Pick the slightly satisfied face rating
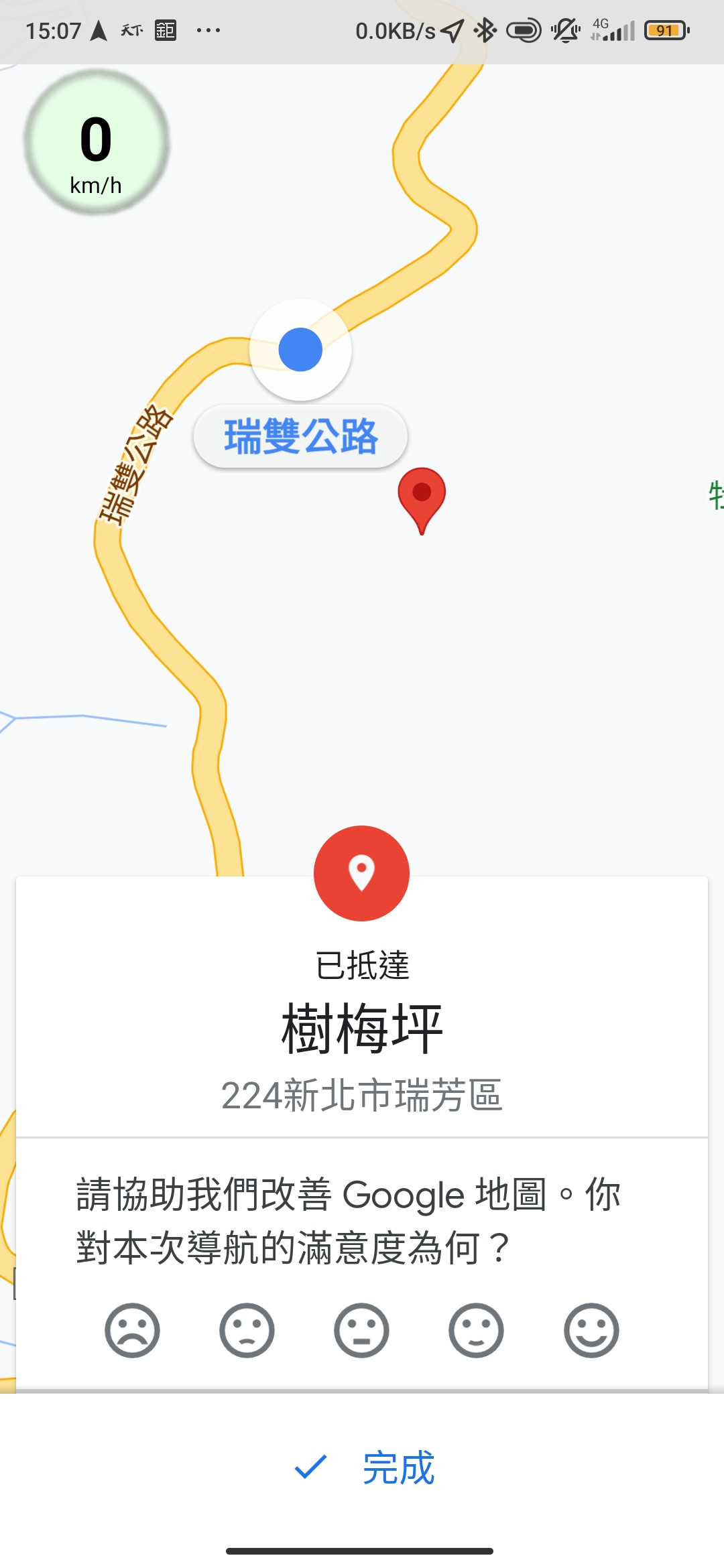The width and height of the screenshot is (724, 1568). pyautogui.click(x=476, y=1330)
